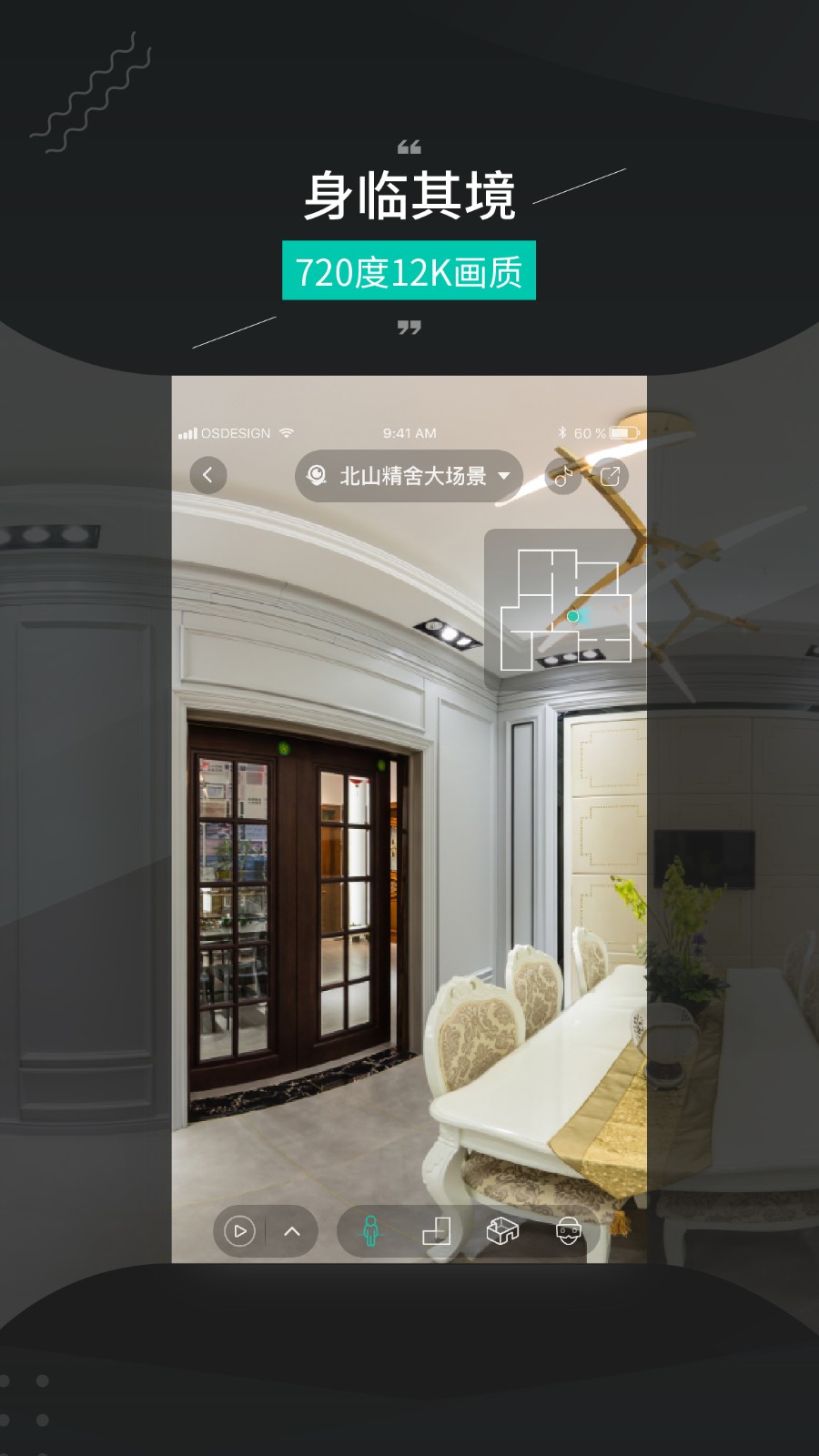Screen dimensions: 819x1456
Task: Open the share panel via export icon
Action: click(x=612, y=475)
